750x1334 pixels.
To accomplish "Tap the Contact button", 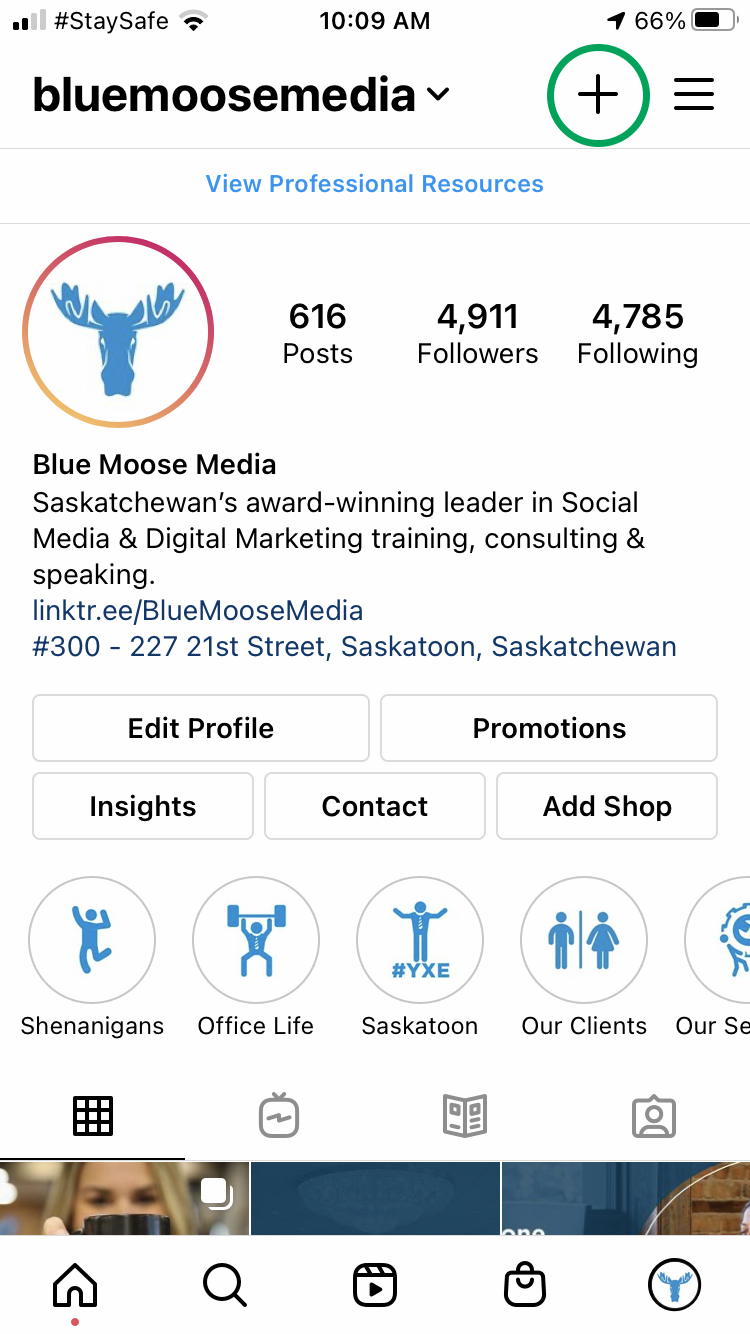I will click(x=375, y=806).
